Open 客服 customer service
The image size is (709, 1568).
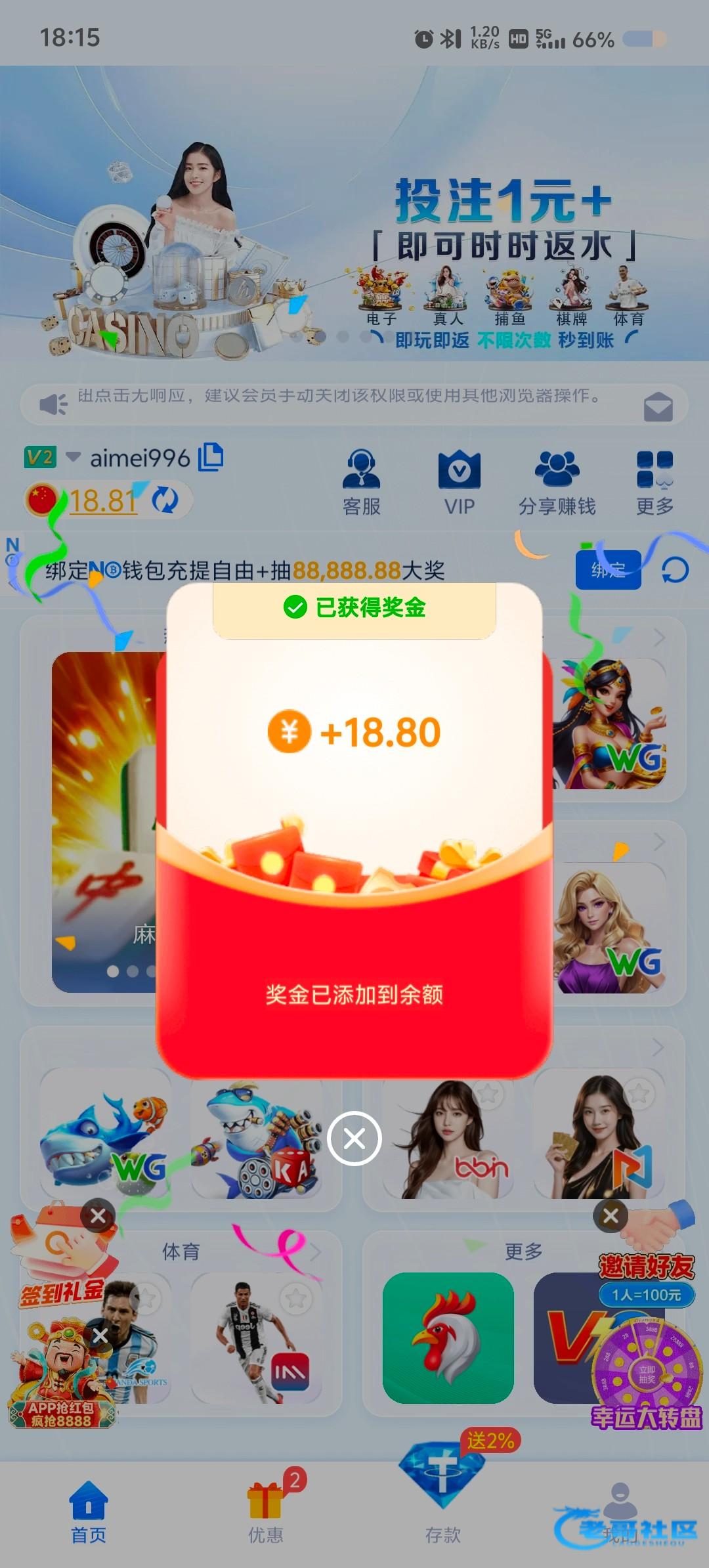tap(361, 481)
